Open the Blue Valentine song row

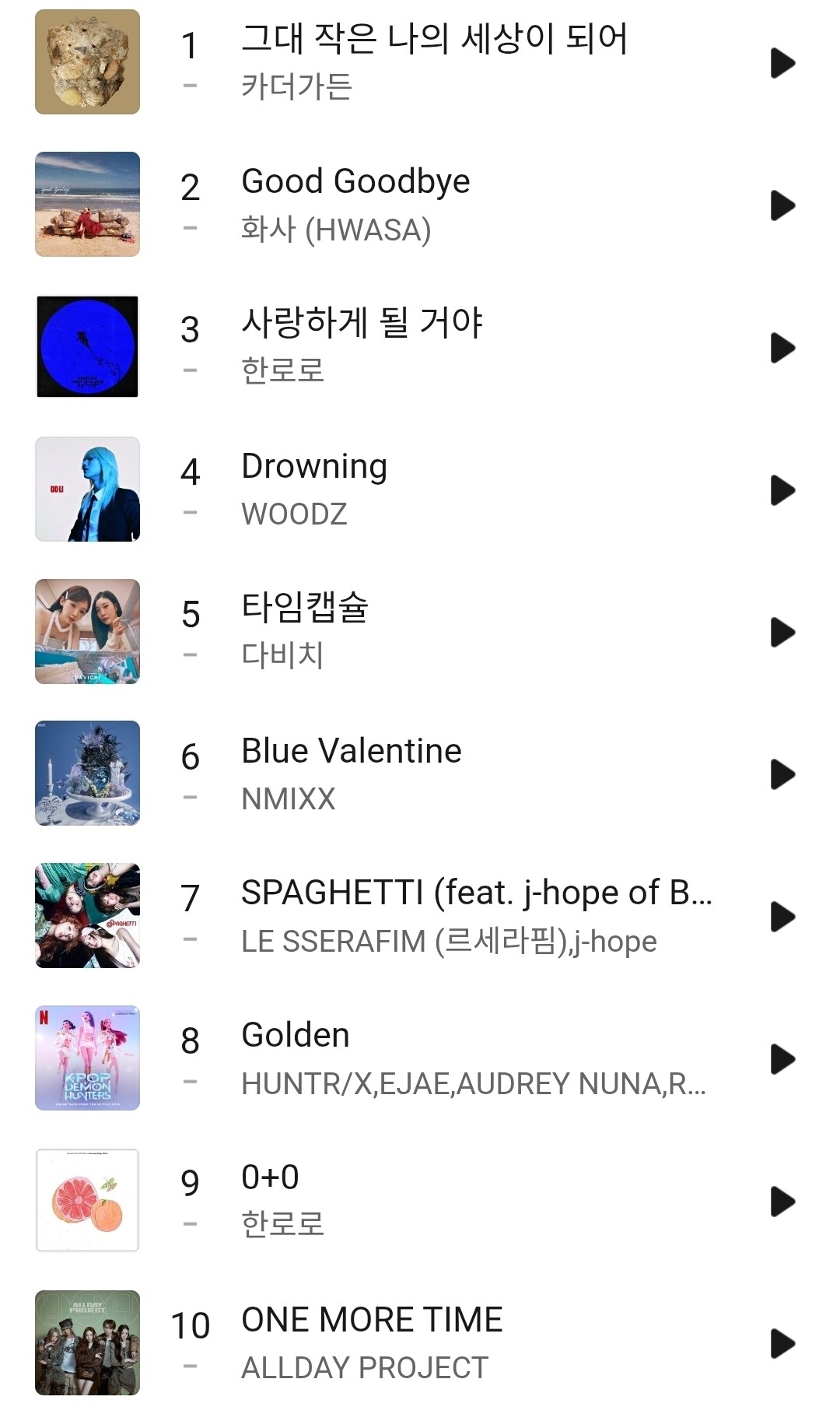(x=420, y=774)
